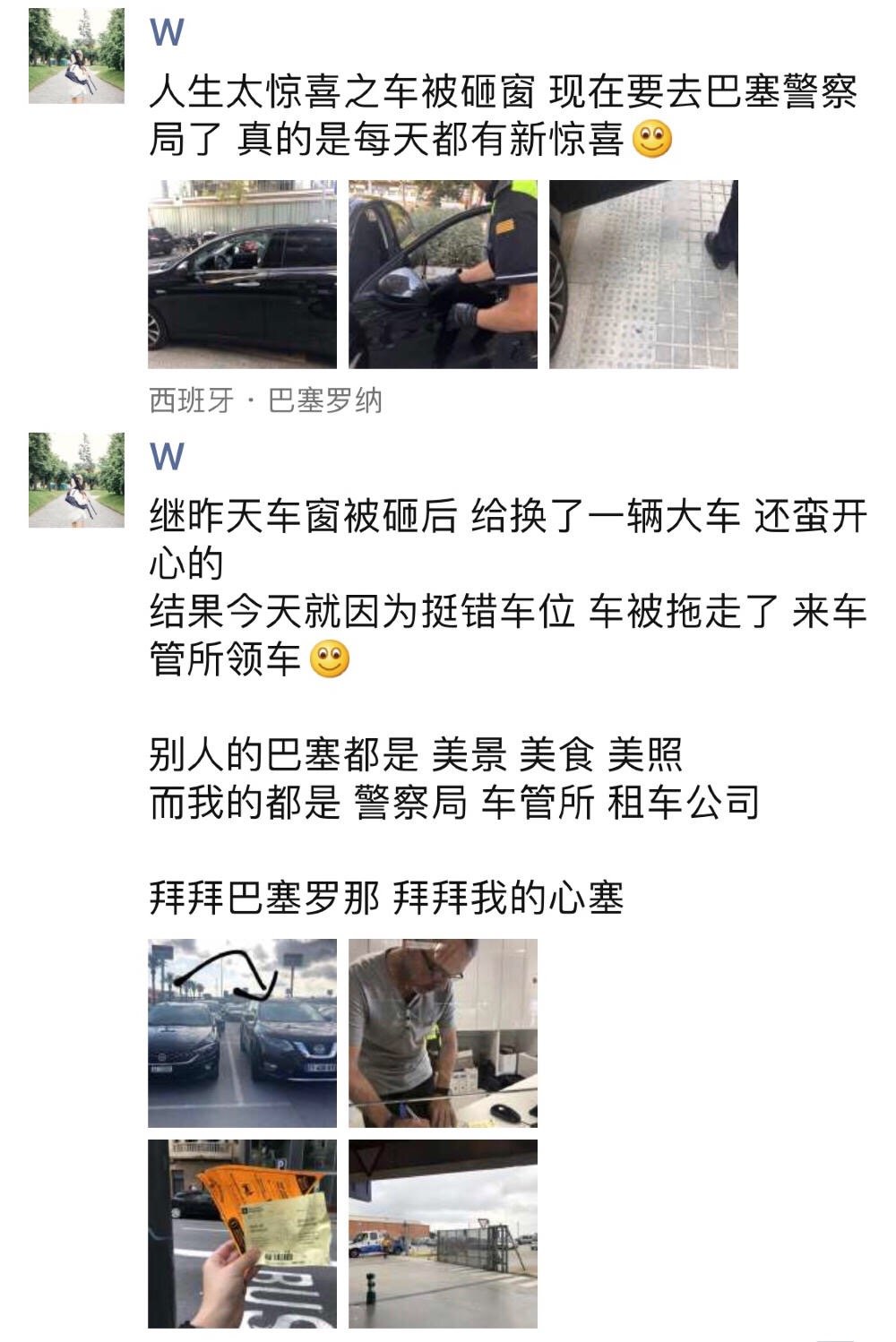Open the photo of the sidewalk pavement
The image size is (896, 1342).
(643, 274)
